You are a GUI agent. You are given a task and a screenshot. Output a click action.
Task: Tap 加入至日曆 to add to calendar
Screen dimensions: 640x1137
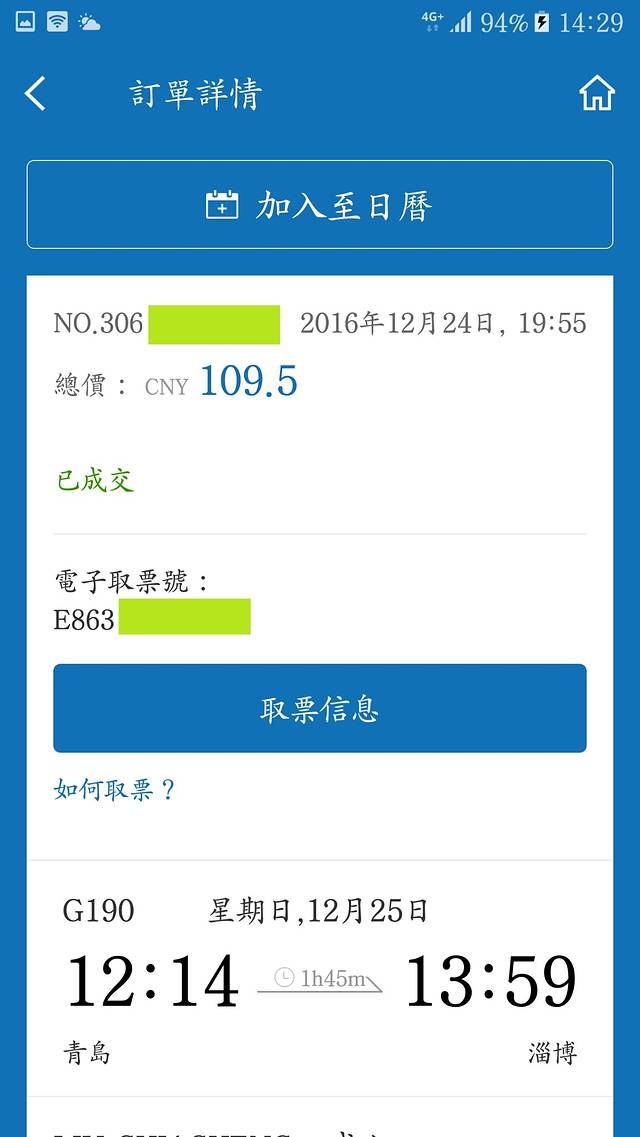[320, 205]
